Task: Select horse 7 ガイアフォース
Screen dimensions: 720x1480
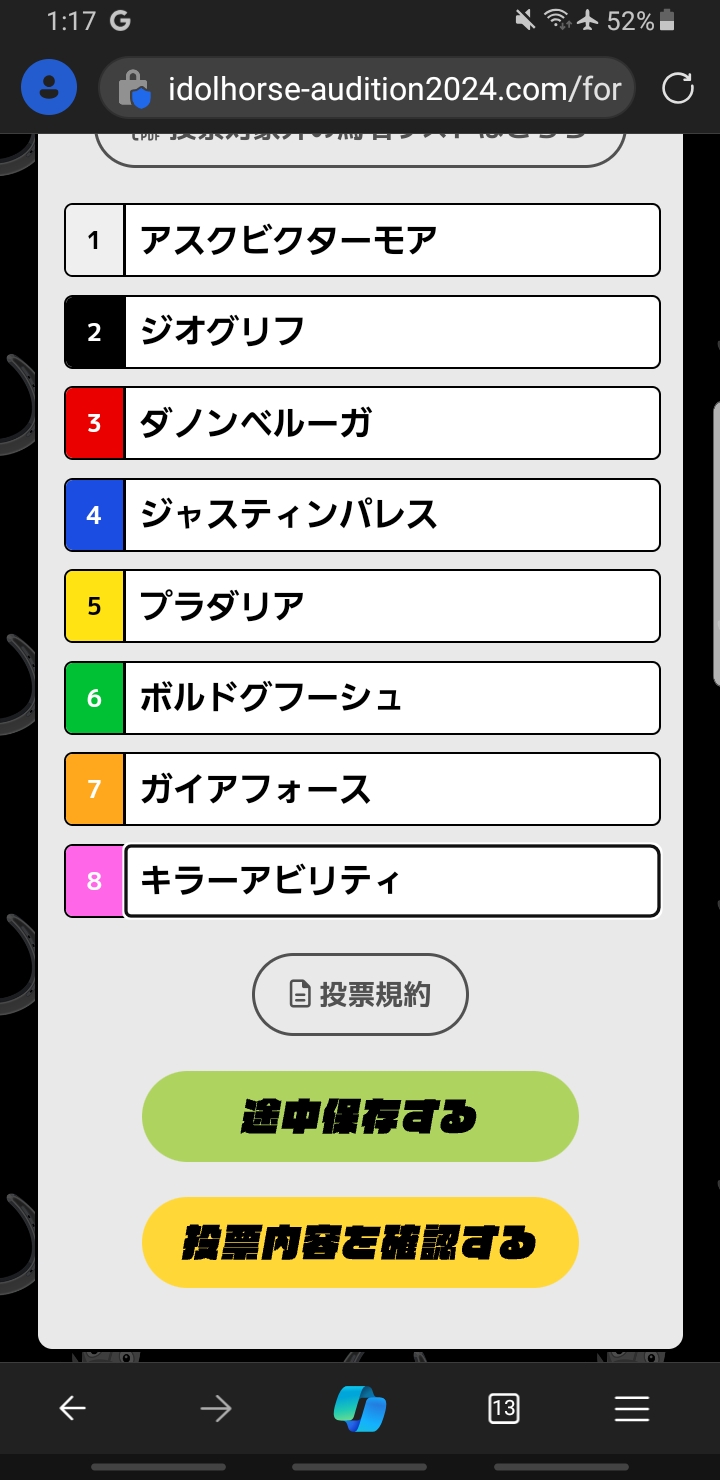Action: point(390,789)
